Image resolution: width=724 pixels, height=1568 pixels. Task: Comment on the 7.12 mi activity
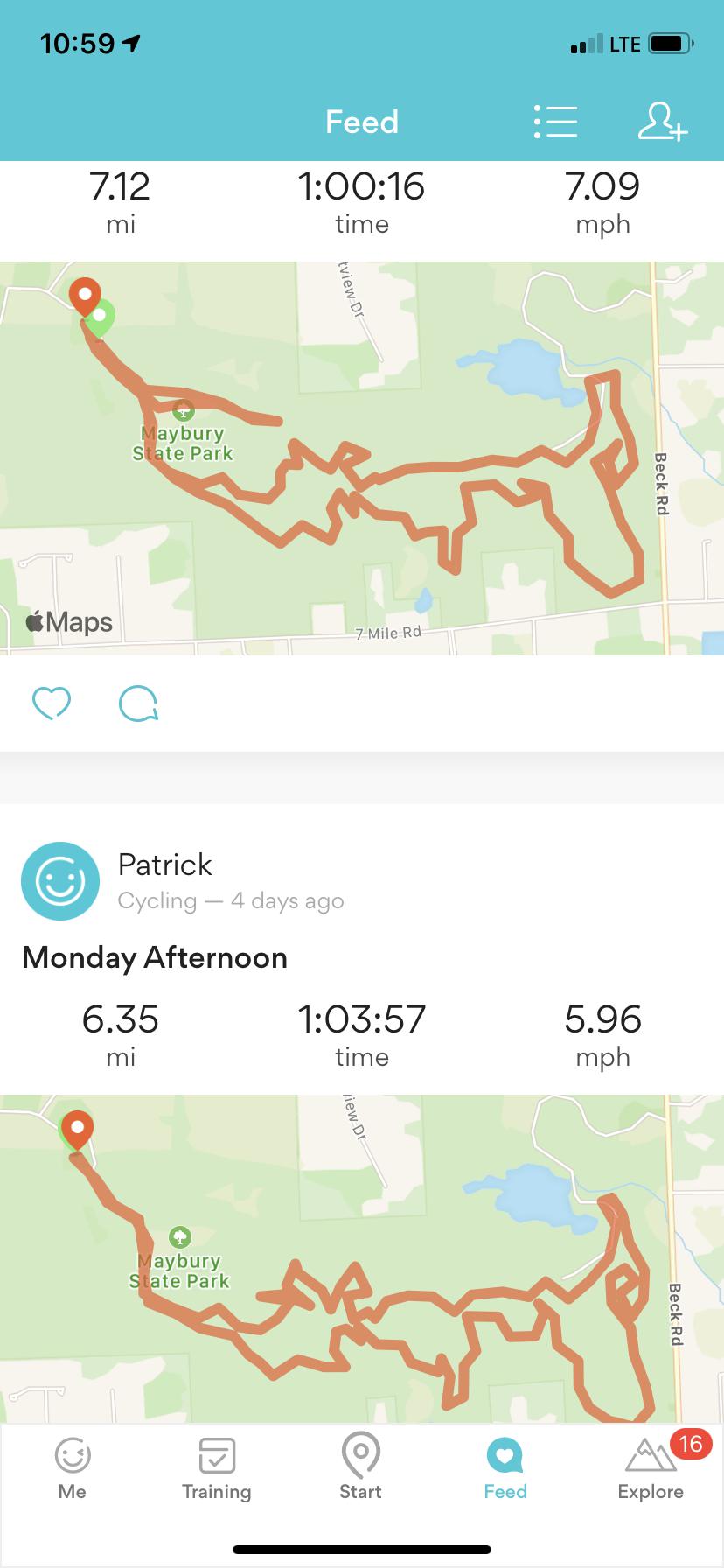tap(138, 703)
